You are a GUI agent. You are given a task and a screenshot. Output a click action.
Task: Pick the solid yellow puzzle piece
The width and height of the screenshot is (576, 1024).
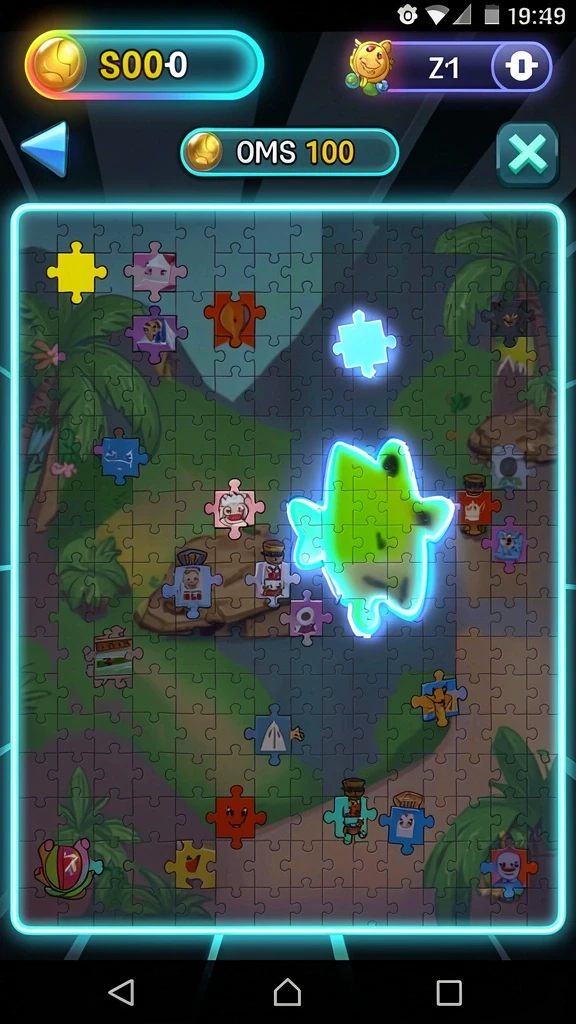(x=77, y=272)
